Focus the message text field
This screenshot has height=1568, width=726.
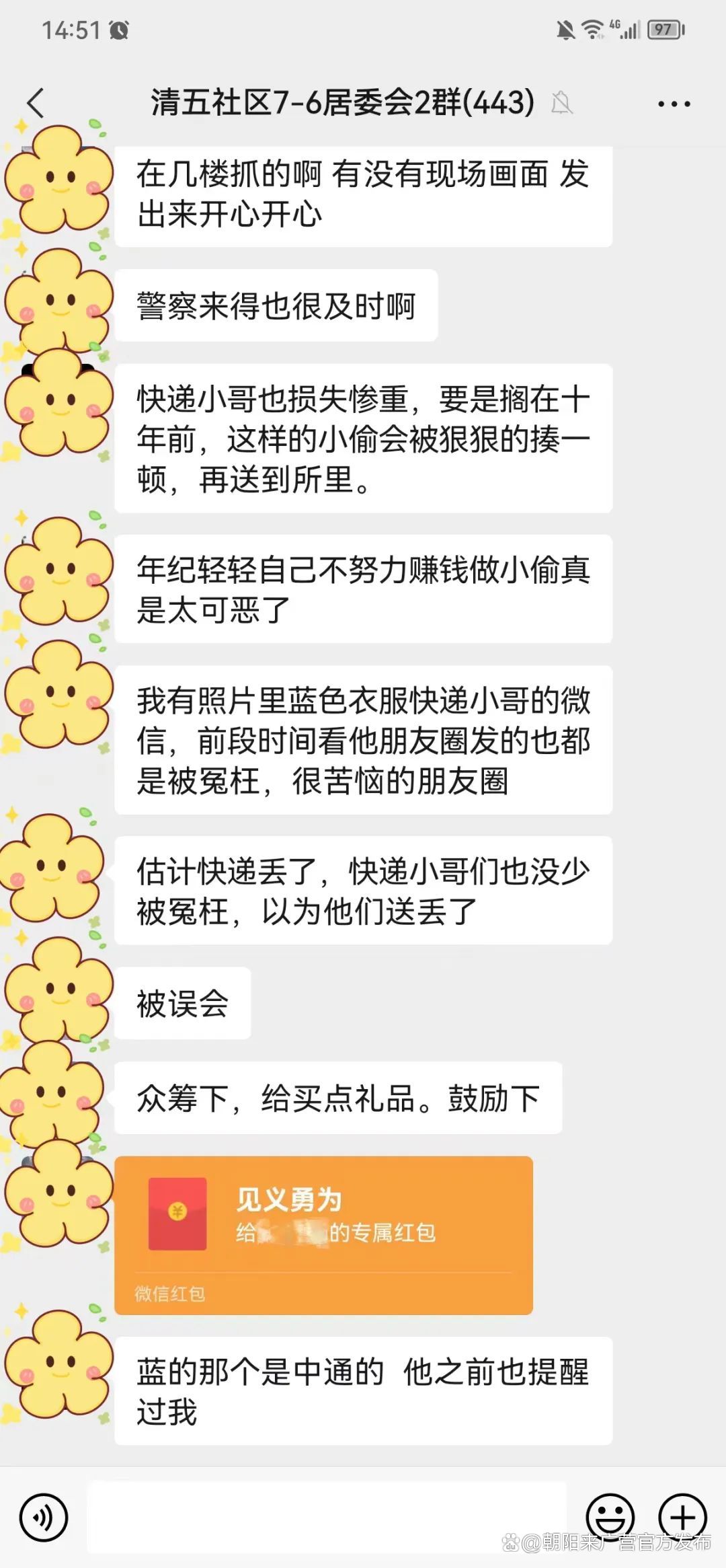click(327, 1517)
